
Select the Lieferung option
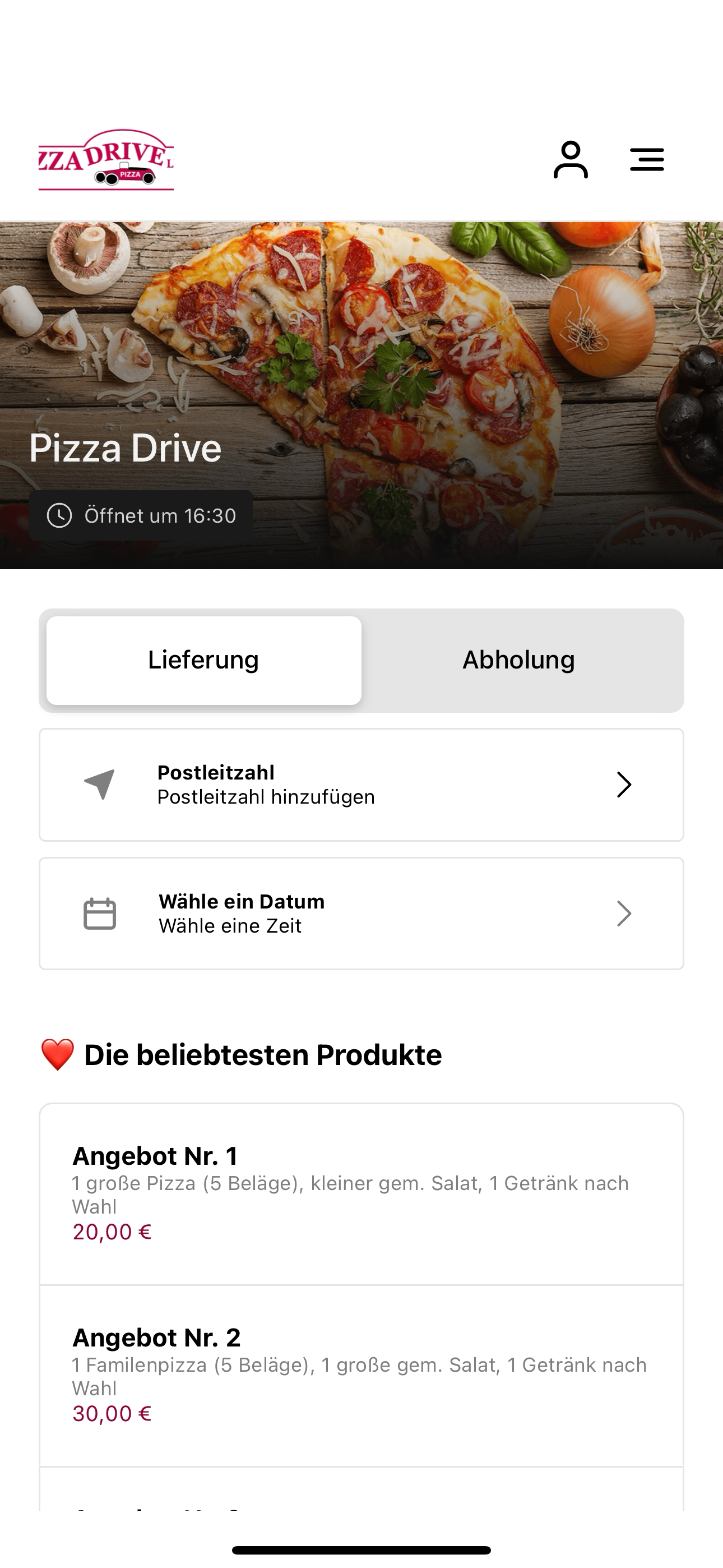204,661
